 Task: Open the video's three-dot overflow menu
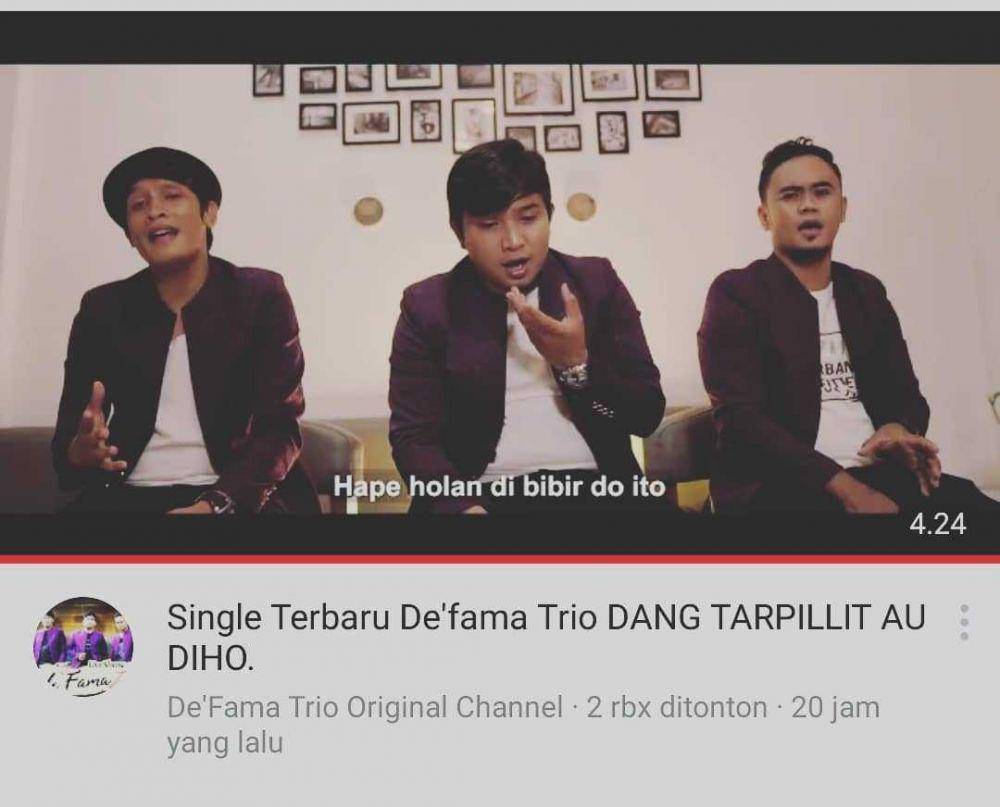[963, 622]
